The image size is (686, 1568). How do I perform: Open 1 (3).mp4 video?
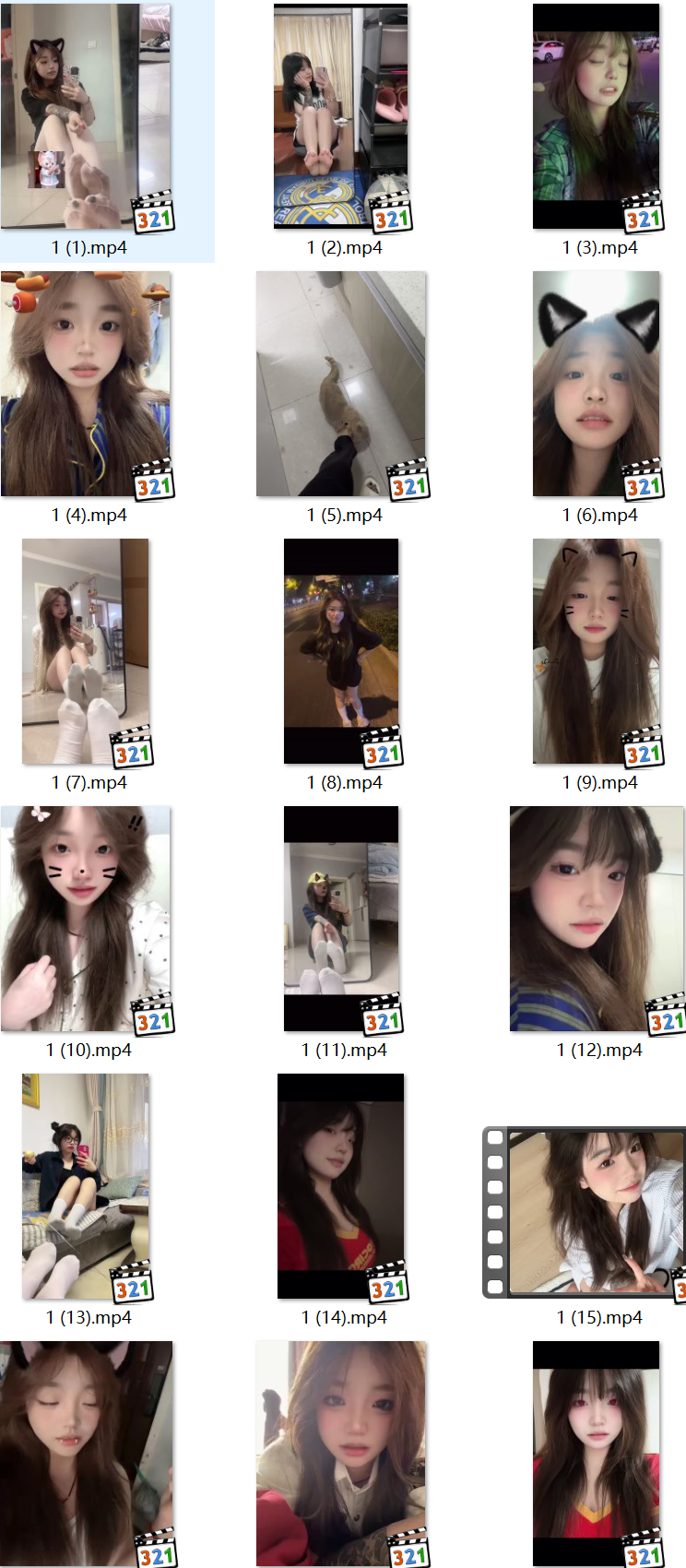click(x=597, y=117)
